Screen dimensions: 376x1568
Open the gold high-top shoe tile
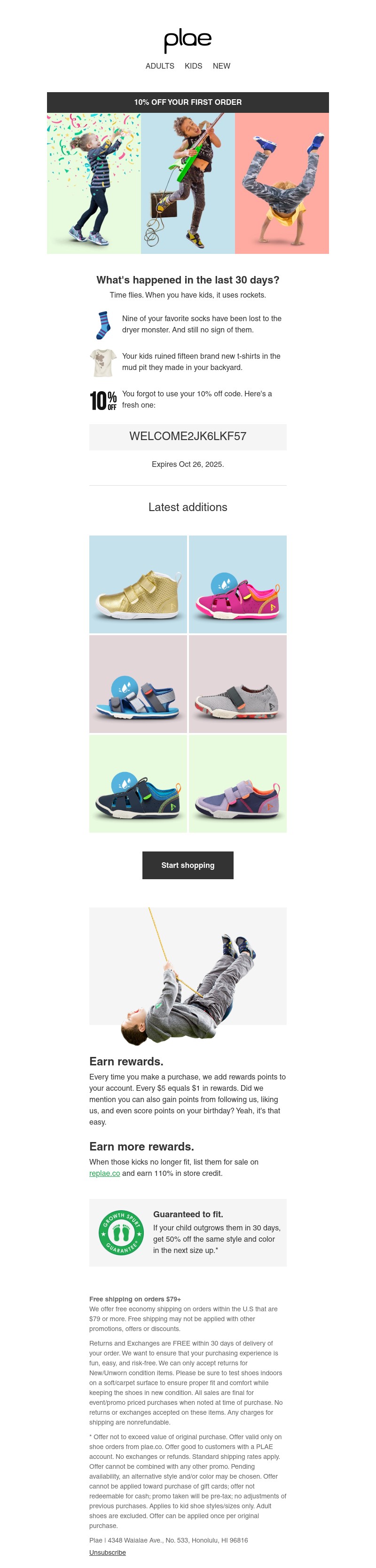[138, 584]
